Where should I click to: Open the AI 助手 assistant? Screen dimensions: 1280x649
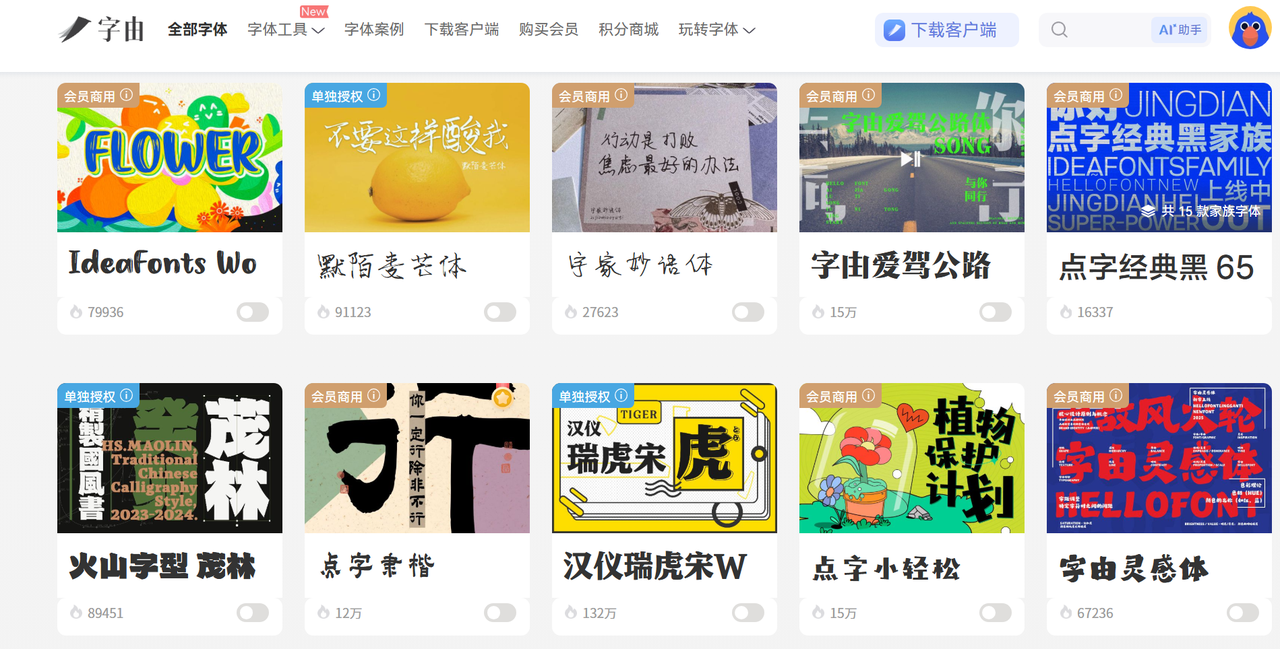(1180, 30)
